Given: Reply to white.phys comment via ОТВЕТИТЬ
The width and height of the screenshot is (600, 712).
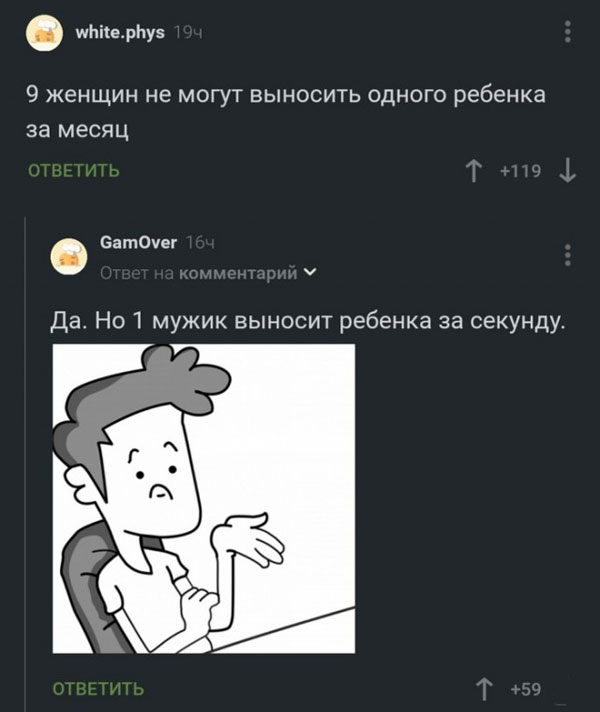Looking at the screenshot, I should coord(74,171).
